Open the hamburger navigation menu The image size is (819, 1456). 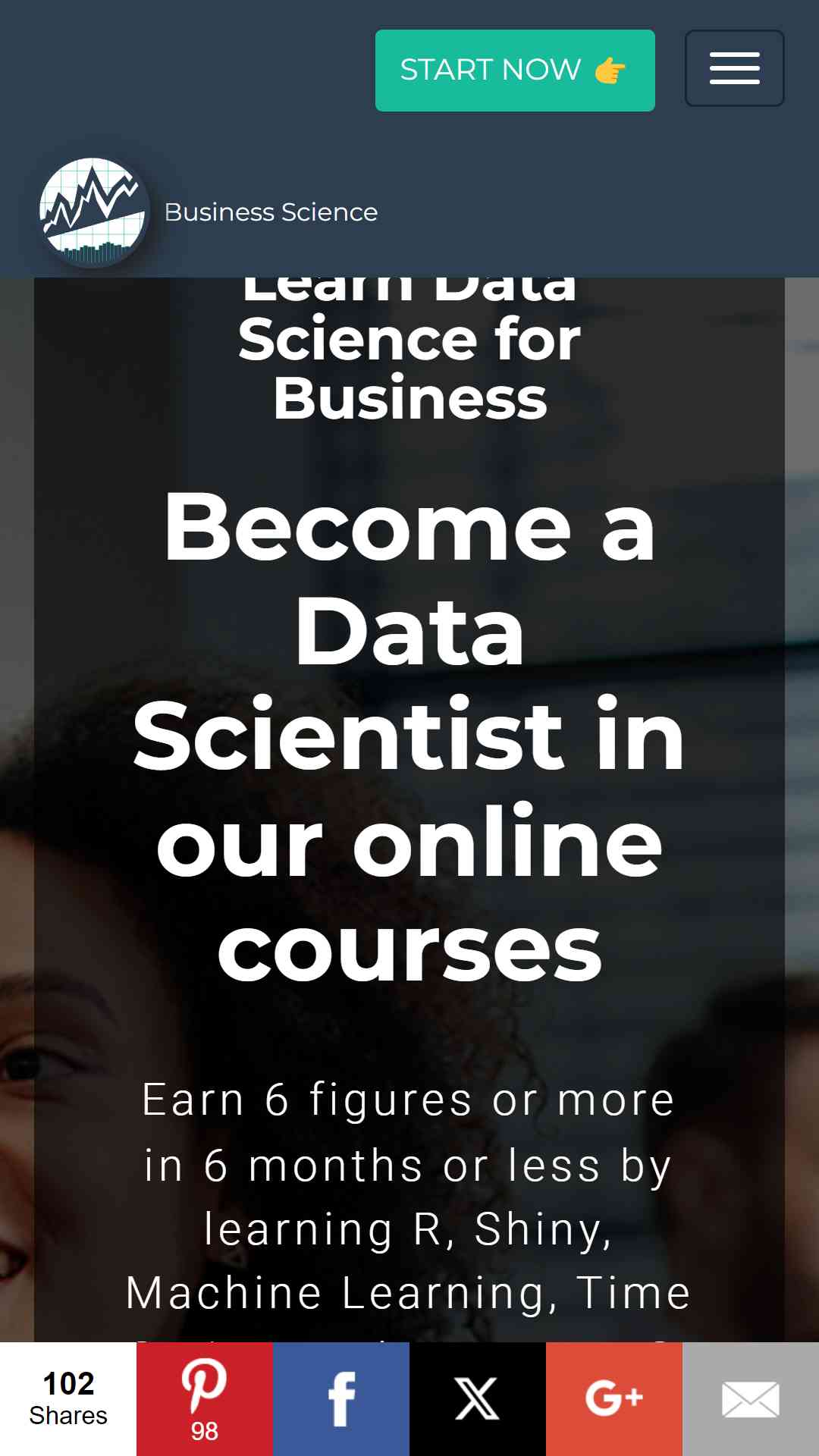[734, 68]
